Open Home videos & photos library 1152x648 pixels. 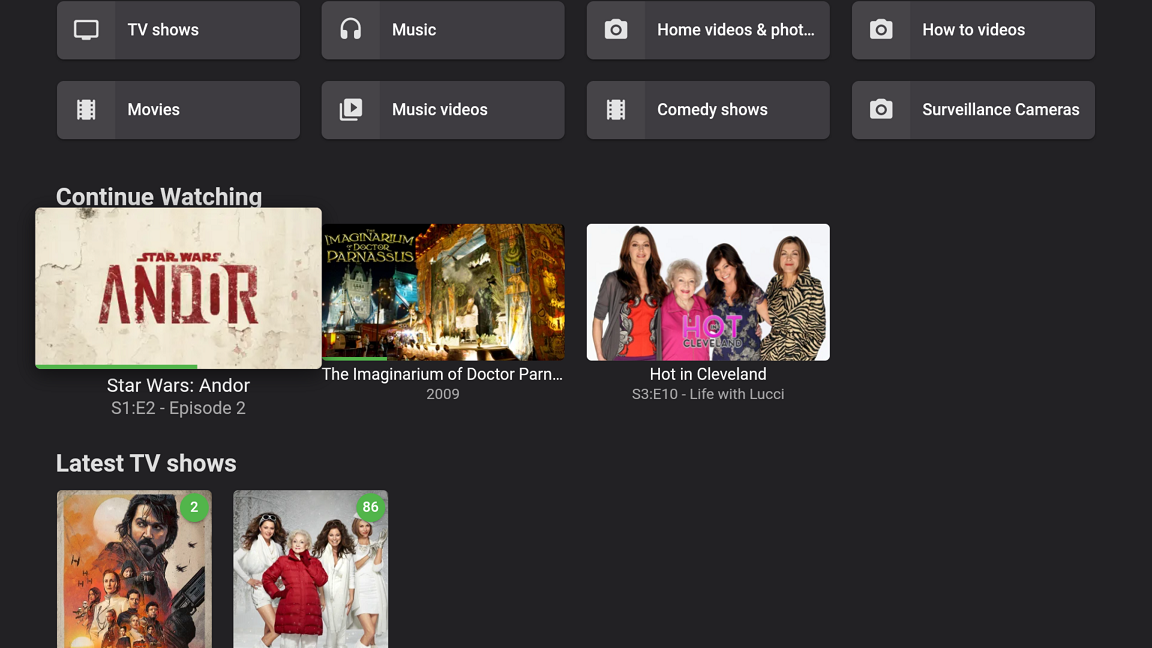[707, 30]
